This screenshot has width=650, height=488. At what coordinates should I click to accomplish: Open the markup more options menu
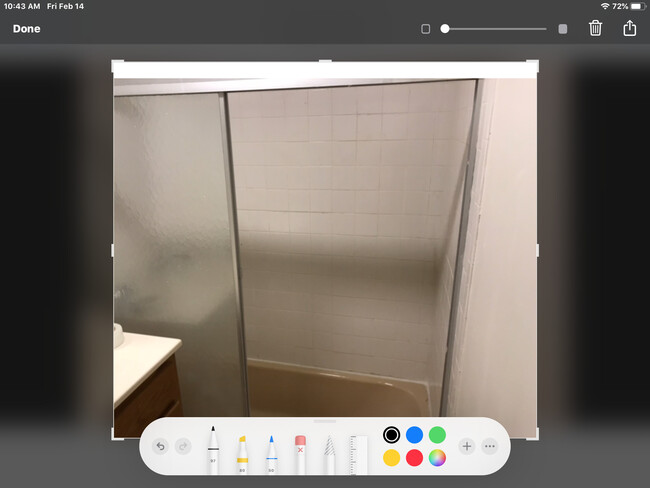pos(489,447)
